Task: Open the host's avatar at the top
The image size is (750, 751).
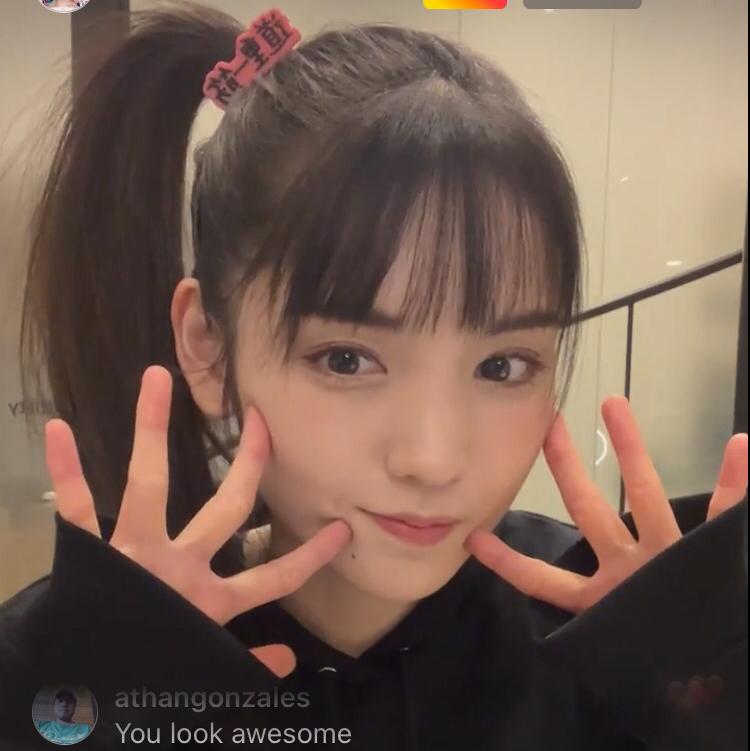Action: click(x=64, y=4)
